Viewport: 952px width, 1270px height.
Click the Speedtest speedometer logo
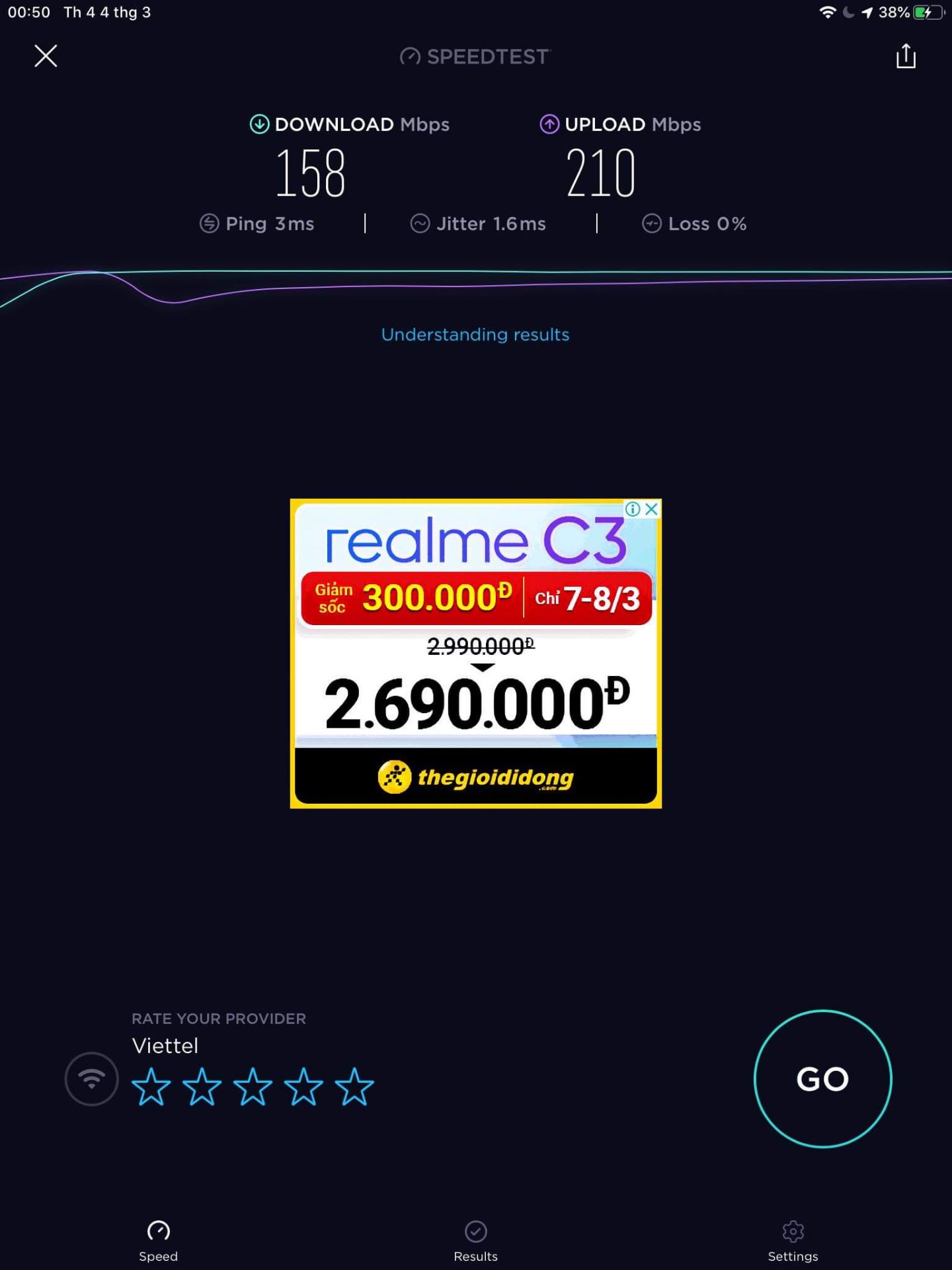click(x=411, y=56)
